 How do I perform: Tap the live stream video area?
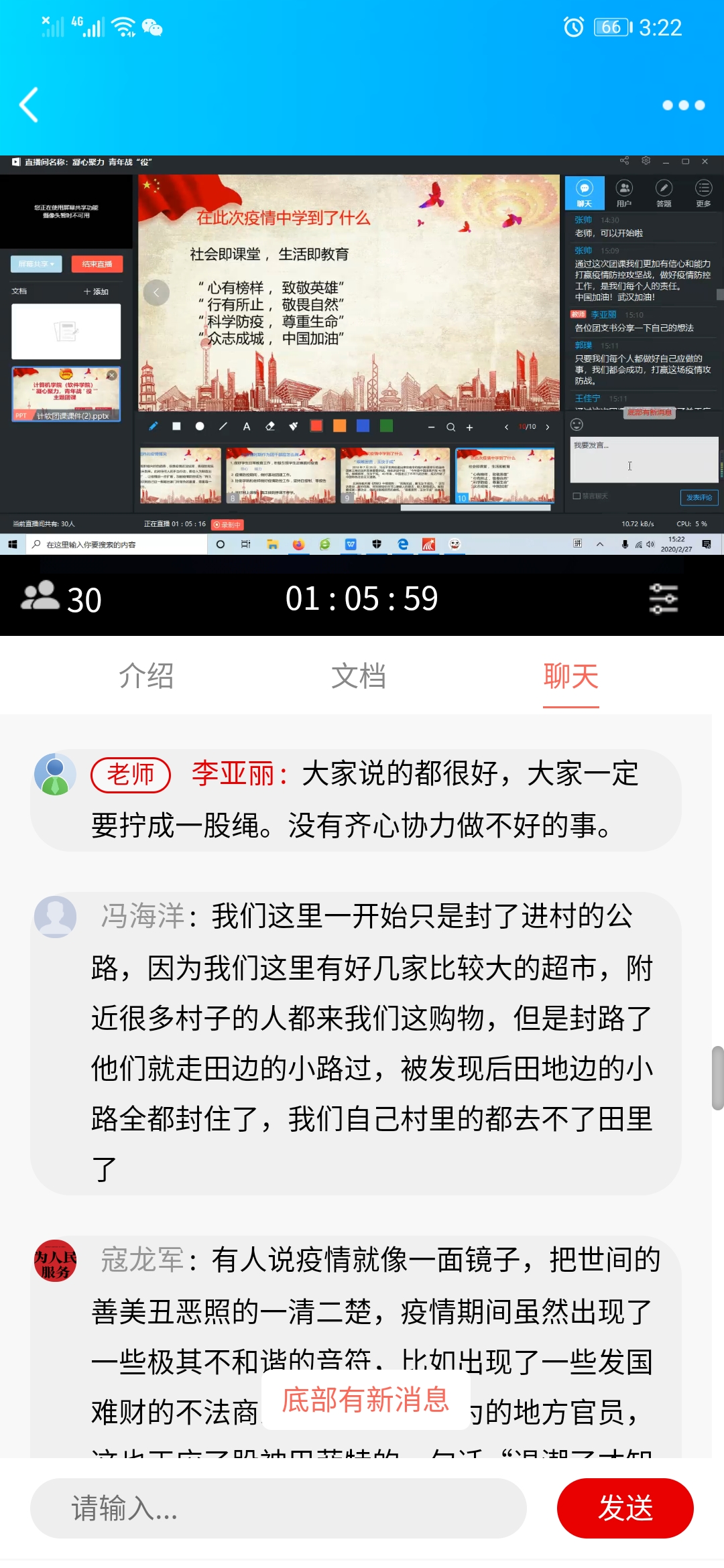click(362, 355)
